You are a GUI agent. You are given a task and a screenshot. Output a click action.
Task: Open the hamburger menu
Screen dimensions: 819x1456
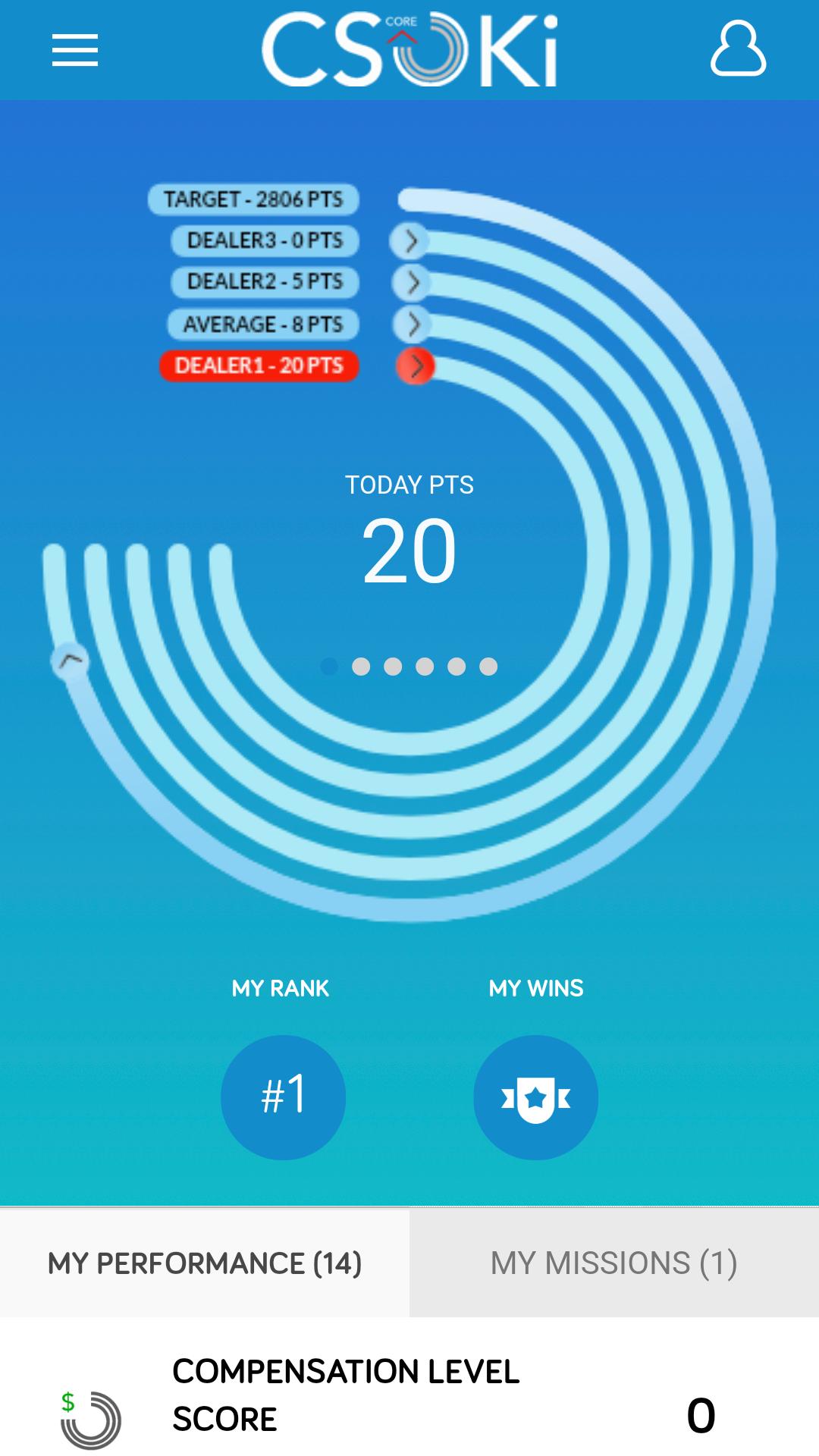(x=75, y=50)
